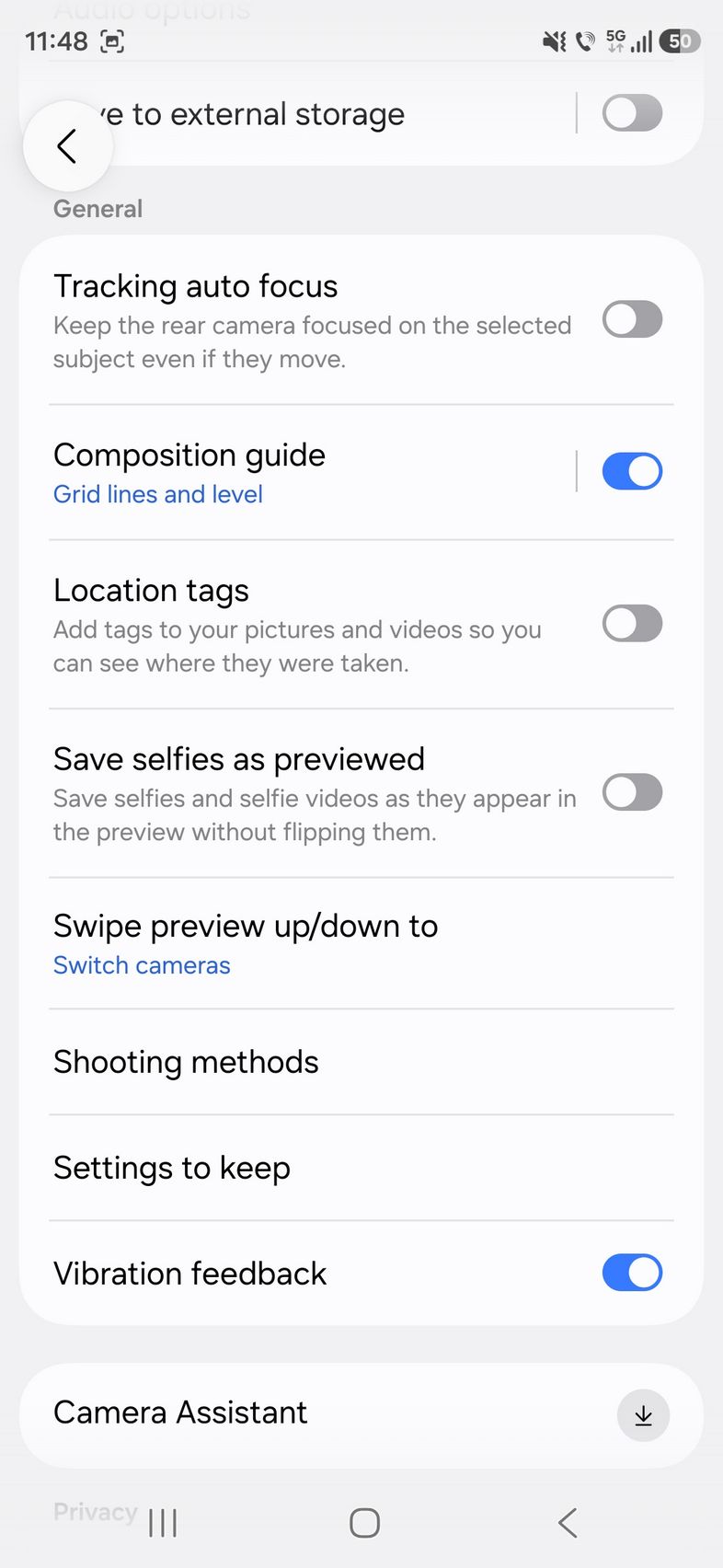This screenshot has width=723, height=1568.
Task: Disable Vibration feedback
Action: [x=632, y=1274]
